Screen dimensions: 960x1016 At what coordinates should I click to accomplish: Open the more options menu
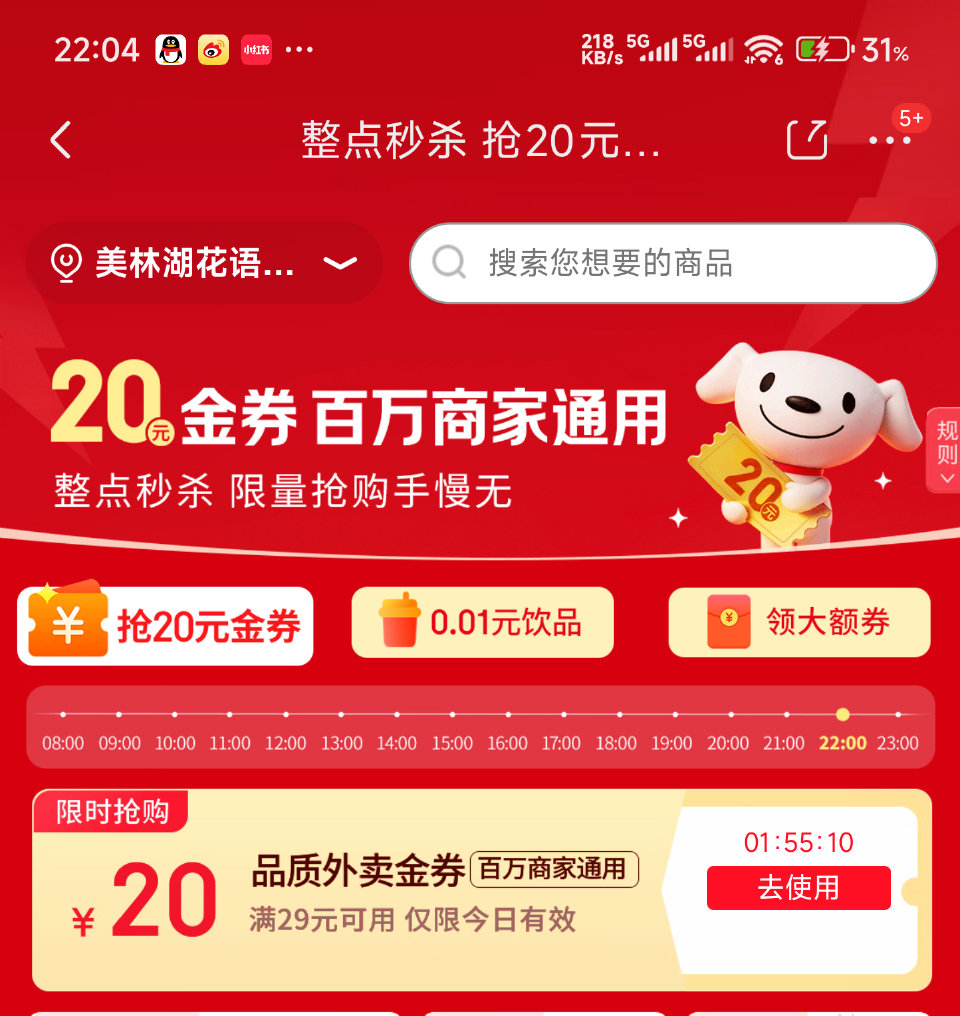(x=890, y=140)
